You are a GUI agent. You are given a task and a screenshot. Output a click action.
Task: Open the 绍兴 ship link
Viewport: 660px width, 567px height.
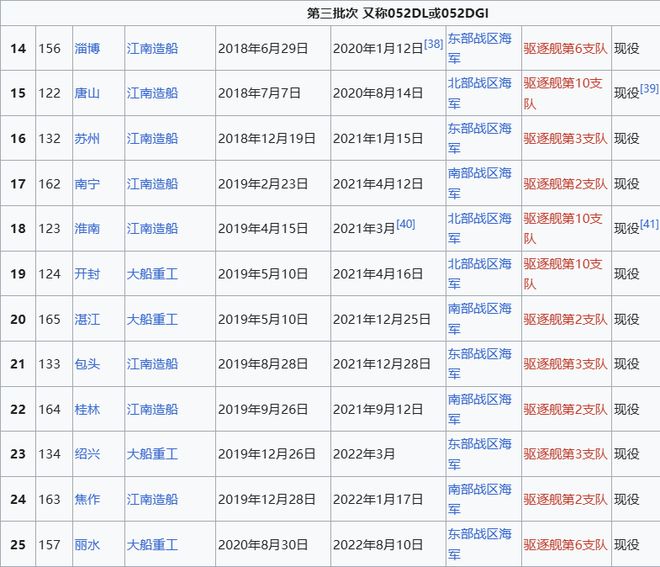click(87, 454)
